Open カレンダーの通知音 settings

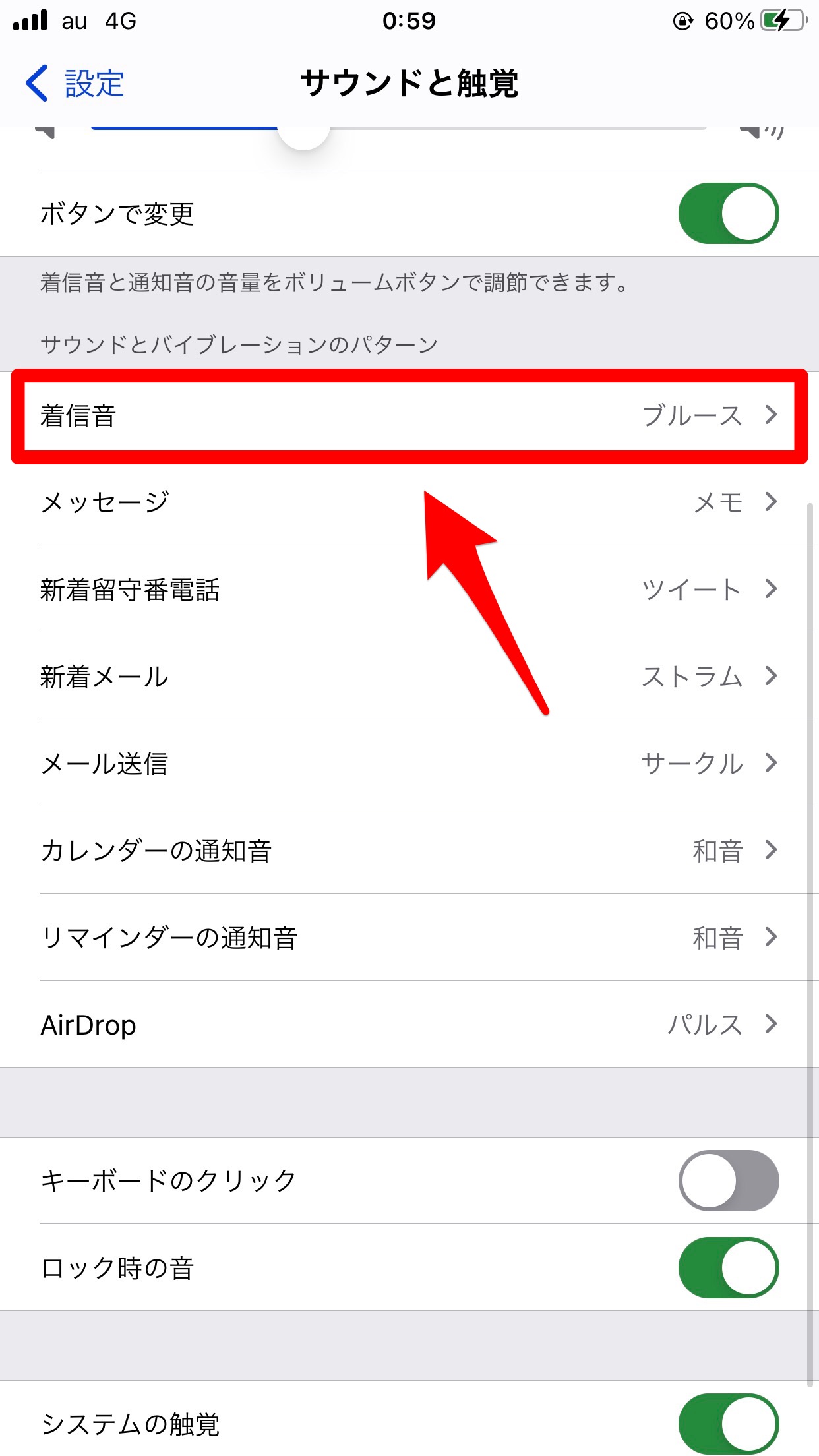tap(409, 851)
